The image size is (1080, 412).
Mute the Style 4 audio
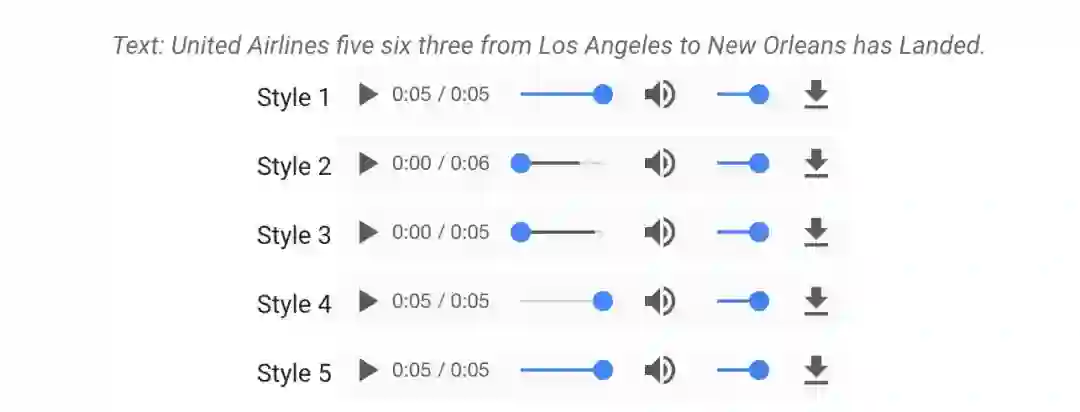click(659, 301)
